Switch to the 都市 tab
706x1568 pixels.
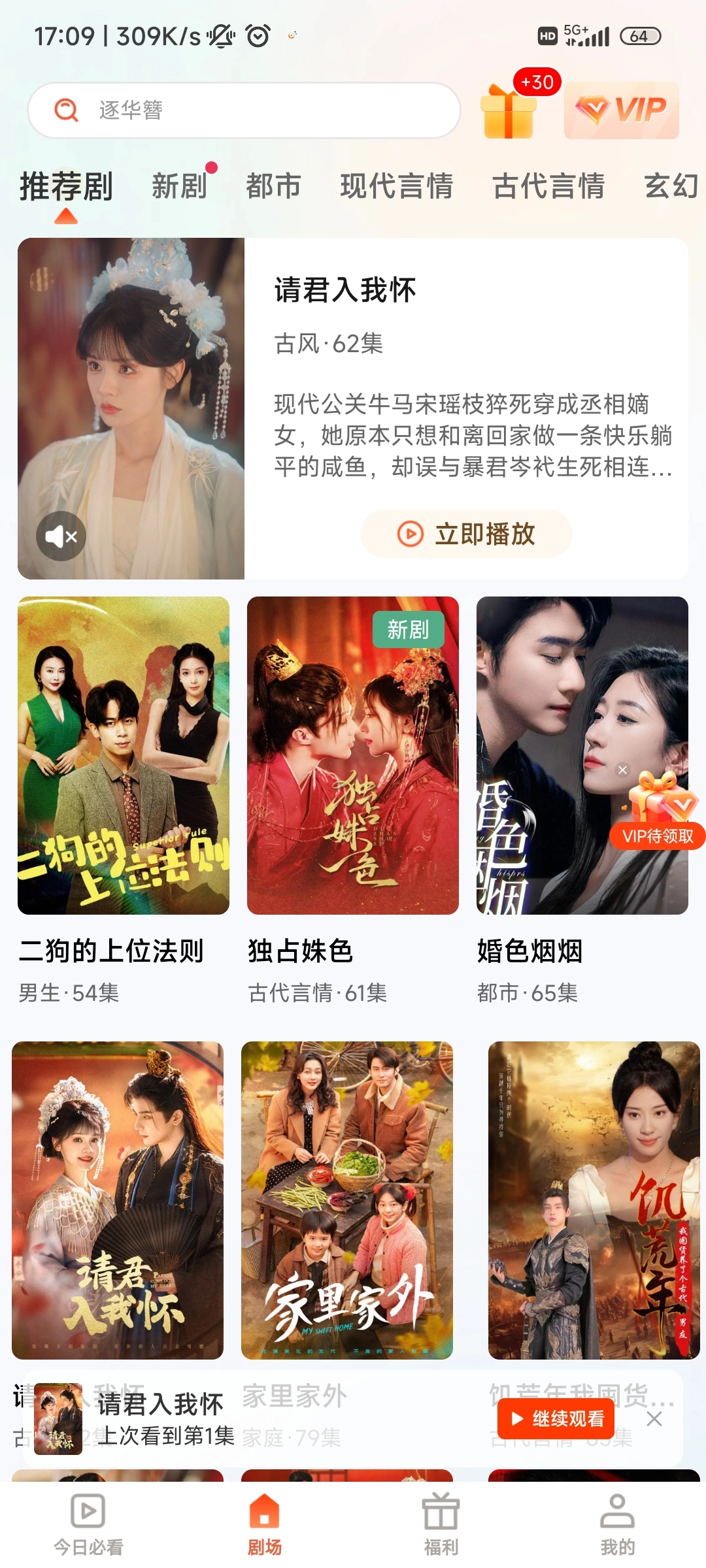pos(273,186)
